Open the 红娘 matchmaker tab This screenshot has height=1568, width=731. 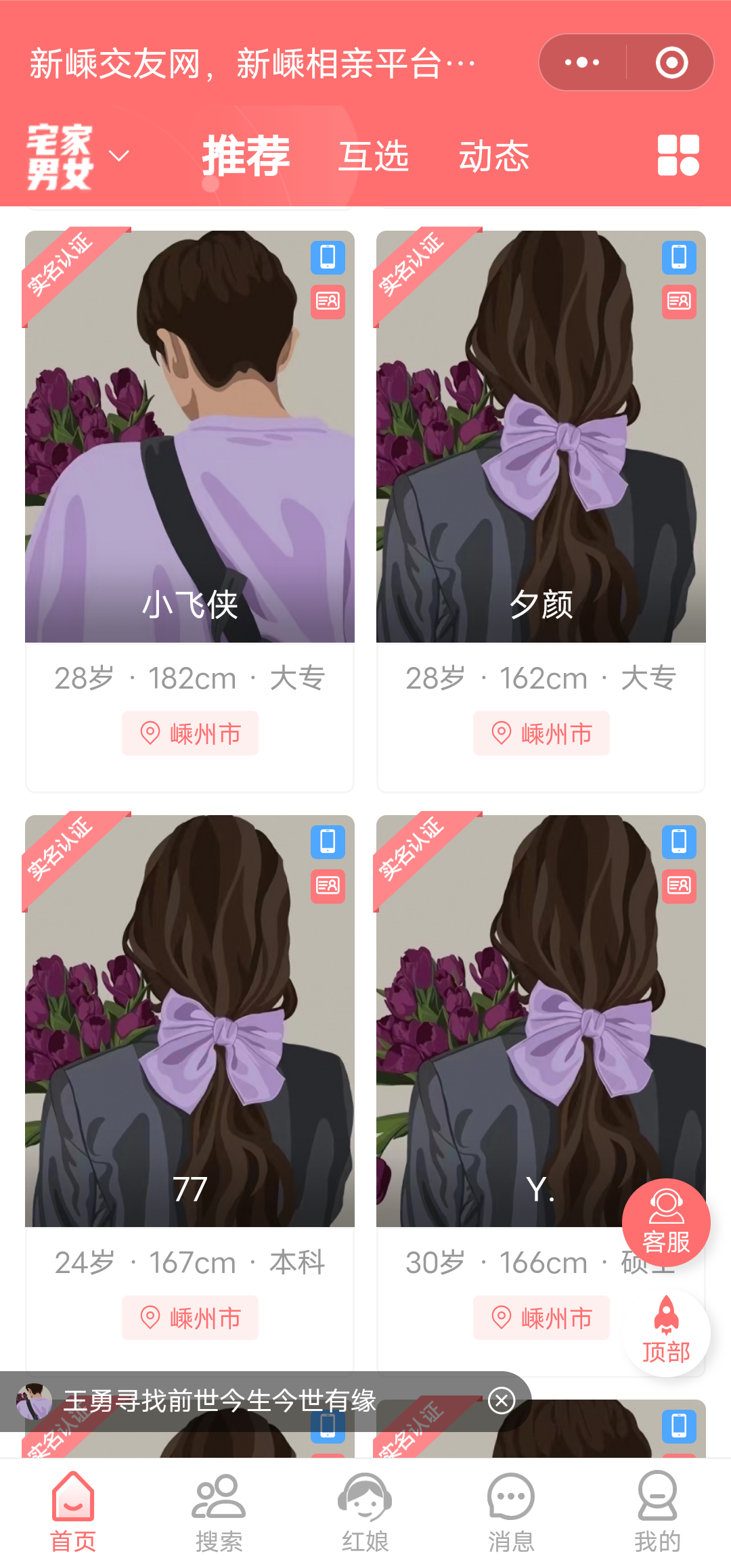[x=365, y=1513]
